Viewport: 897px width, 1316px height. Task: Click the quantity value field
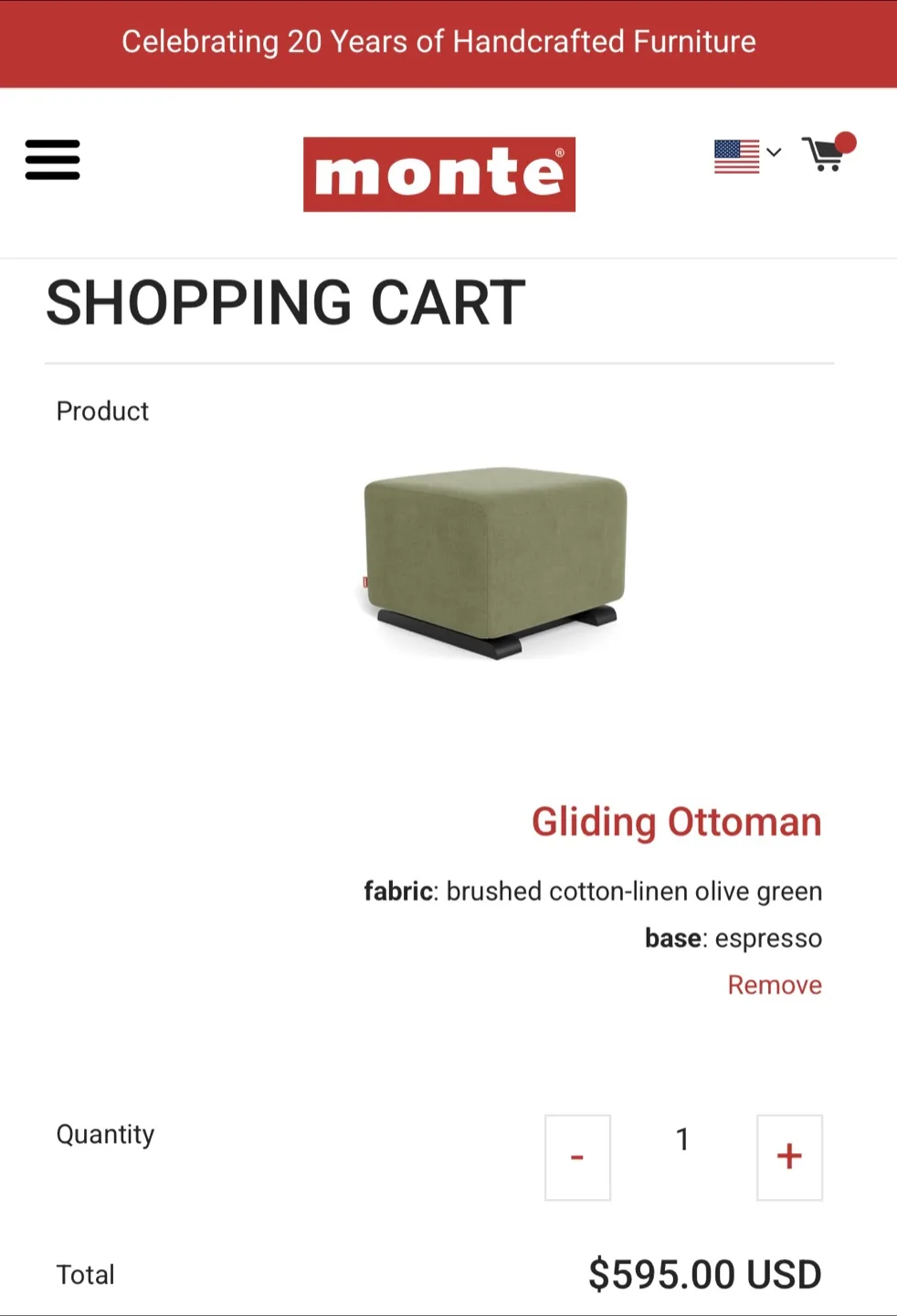click(x=682, y=1139)
